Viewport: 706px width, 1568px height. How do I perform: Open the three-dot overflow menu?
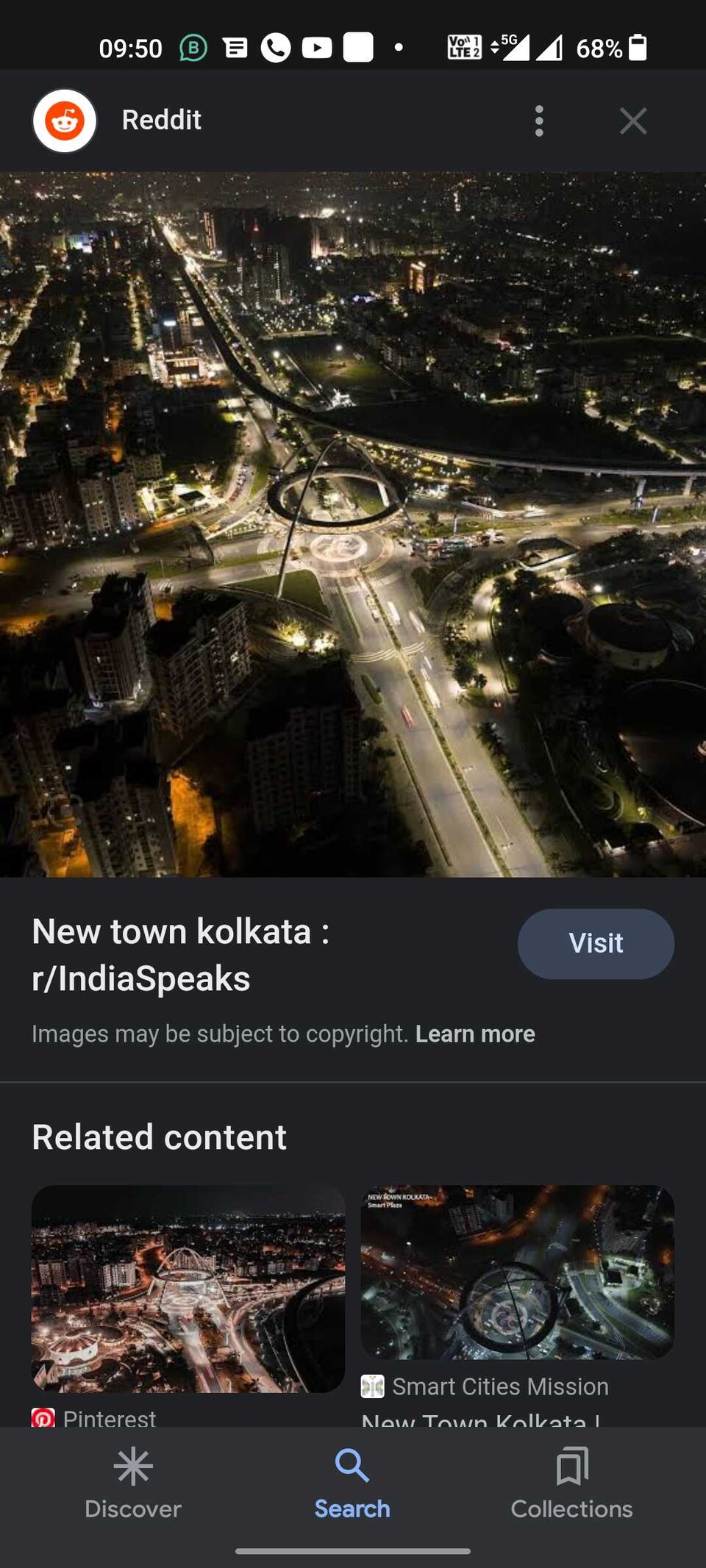[539, 121]
